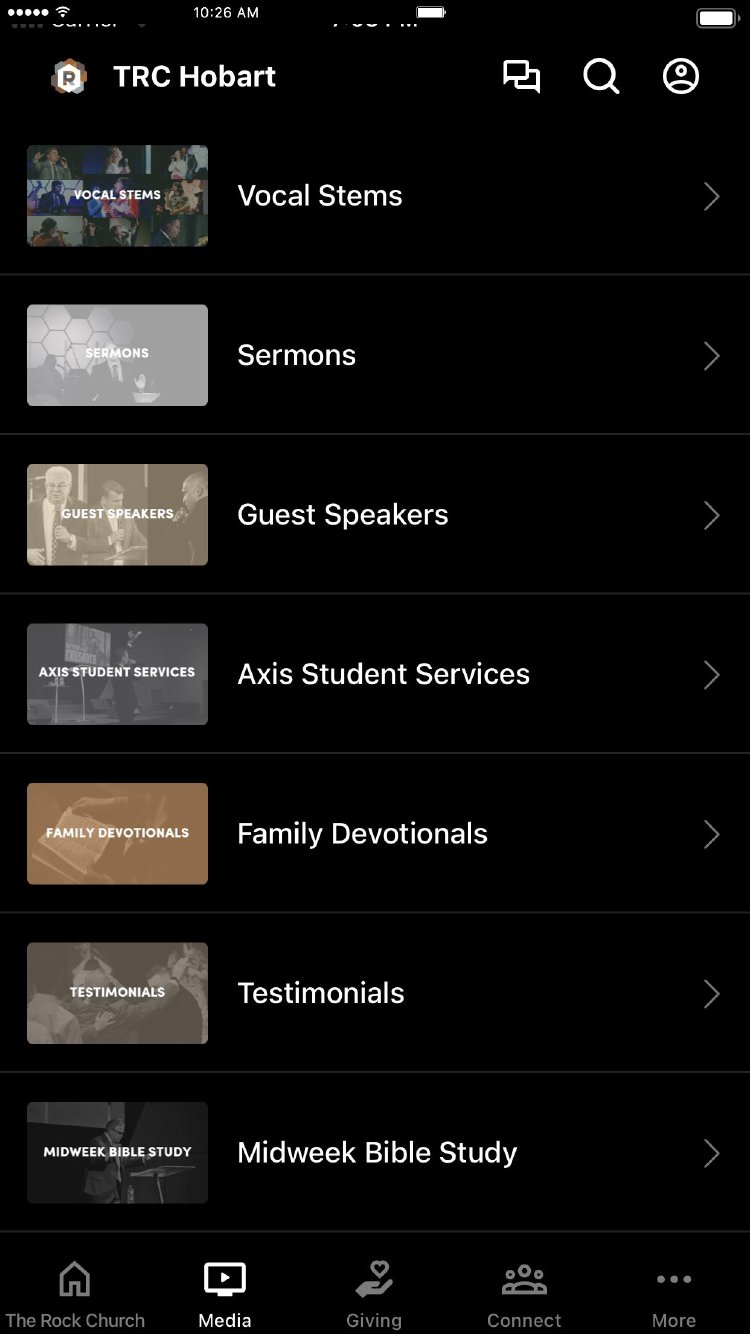The height and width of the screenshot is (1334, 750).
Task: Tap the Media tab
Action: pyautogui.click(x=225, y=1294)
